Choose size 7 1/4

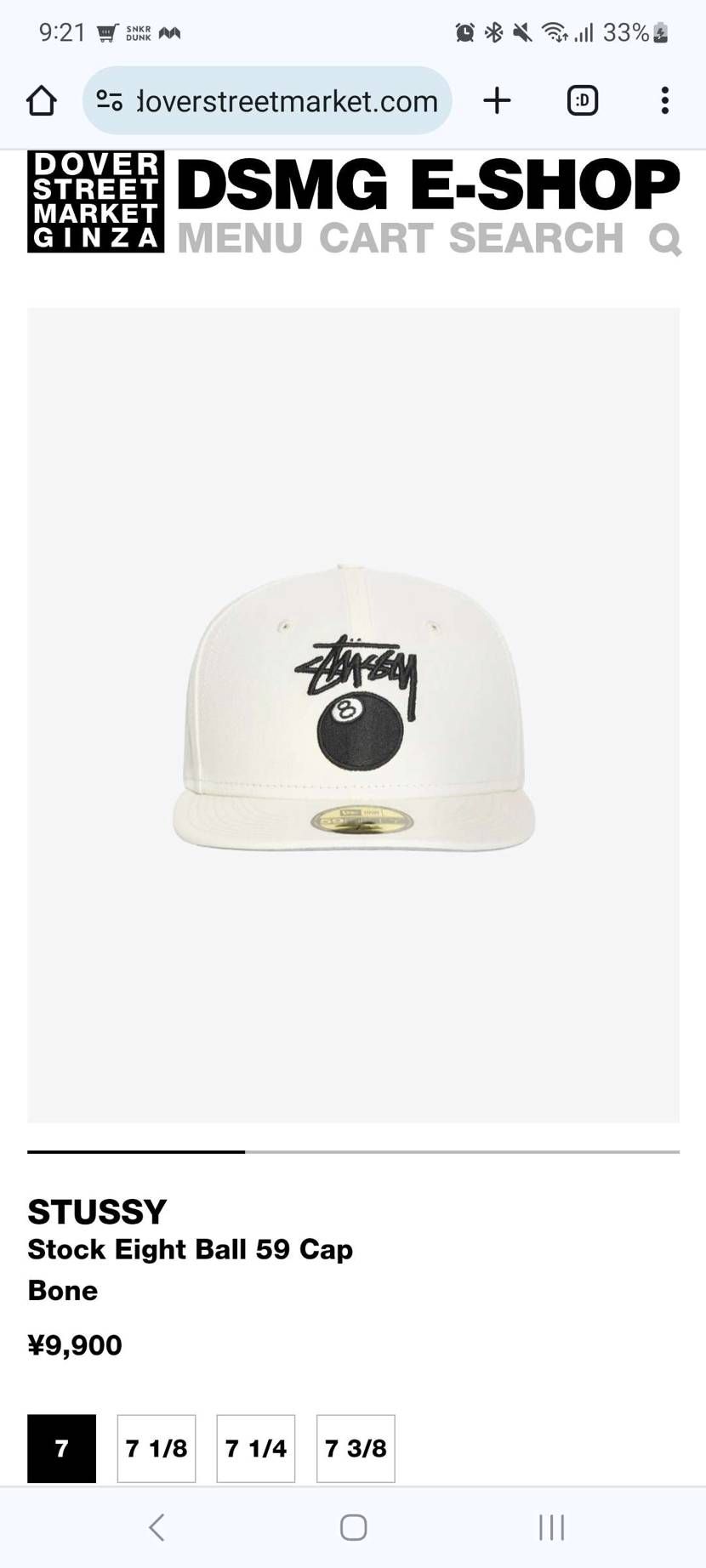pyautogui.click(x=255, y=1448)
